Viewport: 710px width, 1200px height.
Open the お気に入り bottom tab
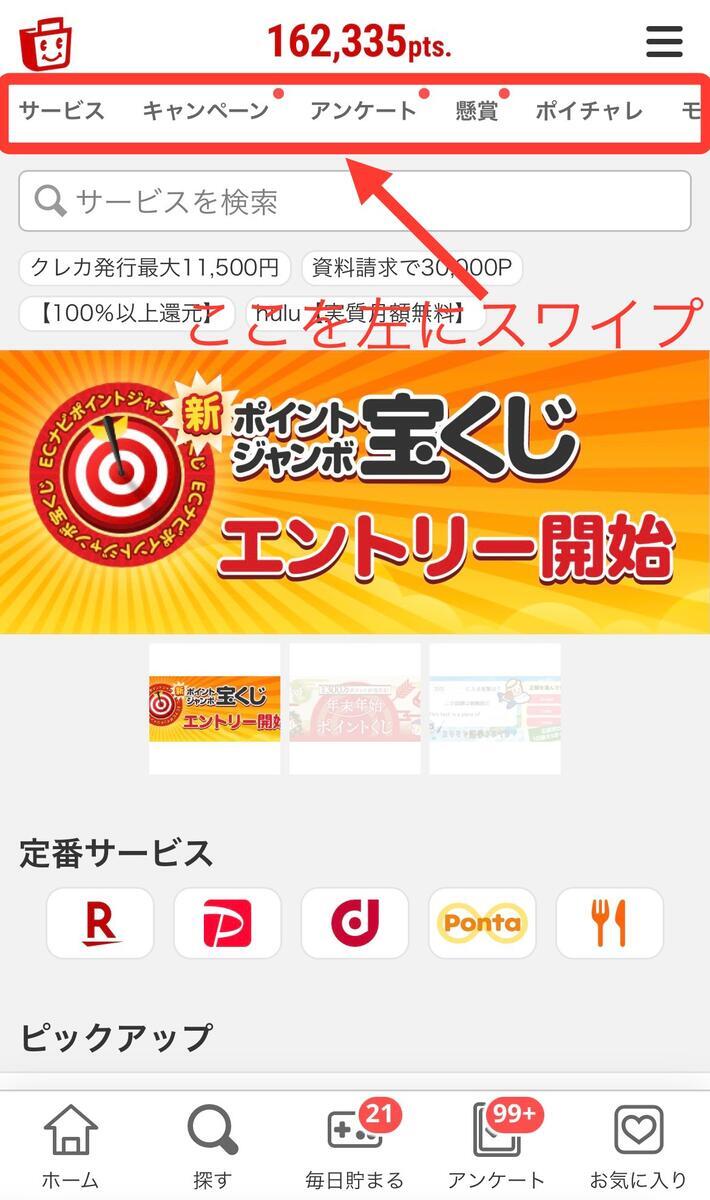[639, 1148]
